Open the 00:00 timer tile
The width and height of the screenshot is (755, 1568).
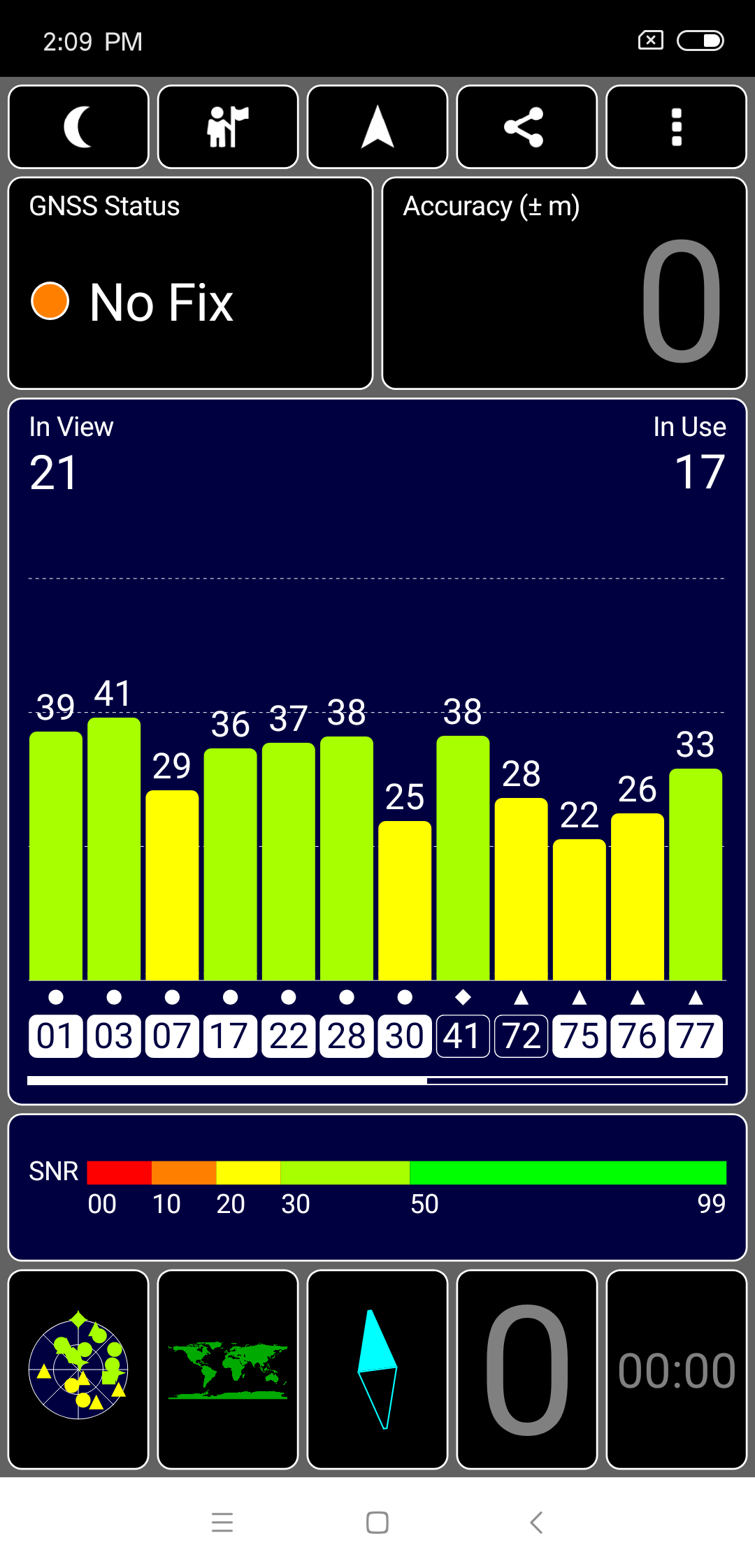pos(676,1370)
